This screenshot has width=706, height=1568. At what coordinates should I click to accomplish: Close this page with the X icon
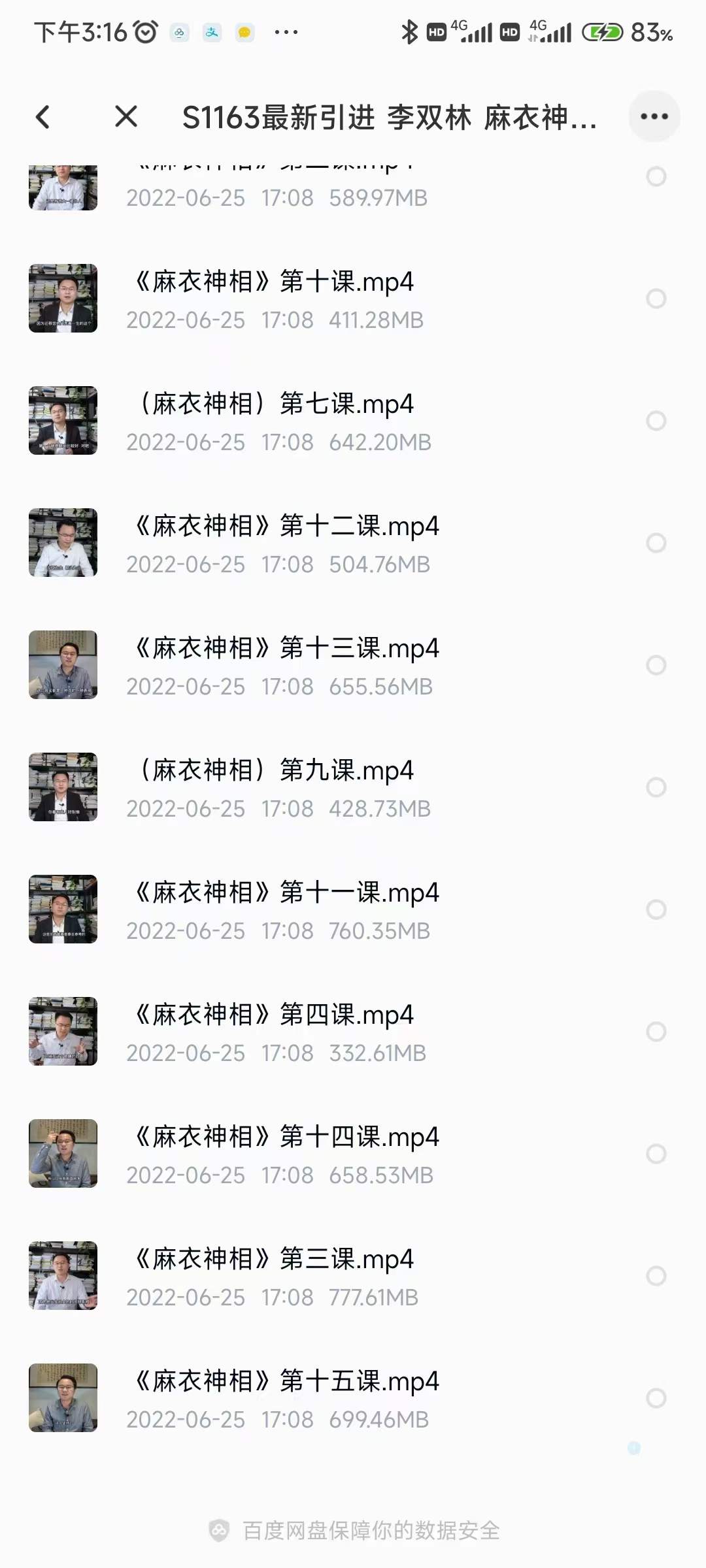(x=126, y=117)
